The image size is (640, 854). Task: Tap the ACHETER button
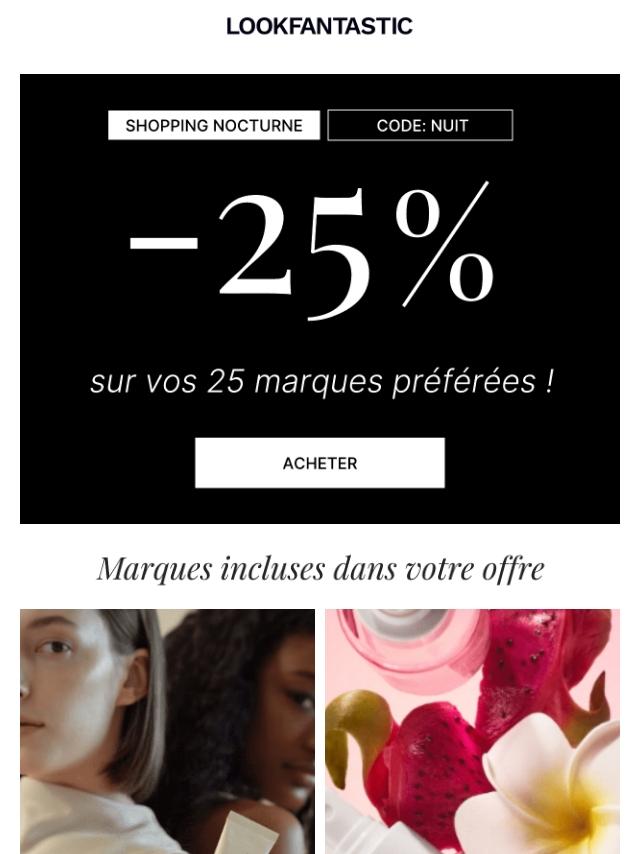tap(319, 463)
